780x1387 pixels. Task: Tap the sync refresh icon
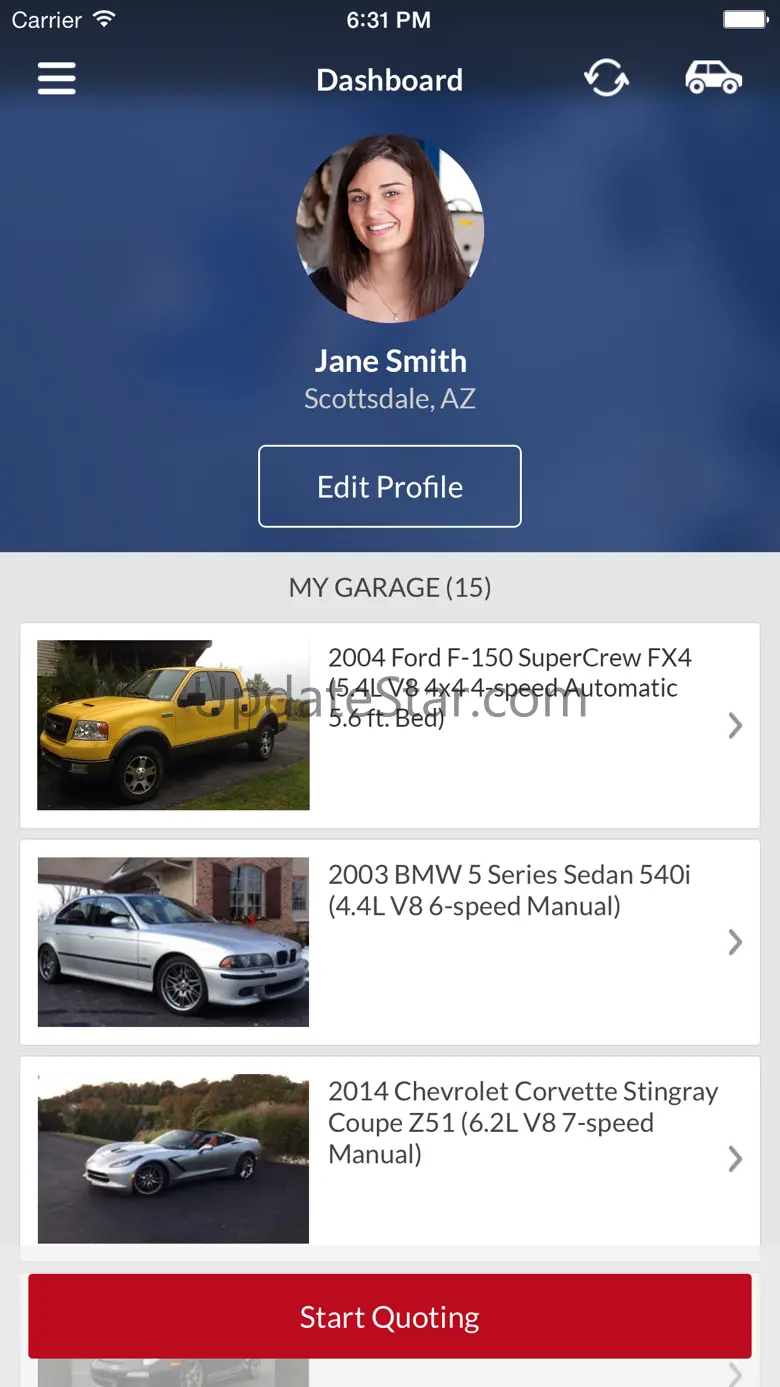[x=607, y=78]
